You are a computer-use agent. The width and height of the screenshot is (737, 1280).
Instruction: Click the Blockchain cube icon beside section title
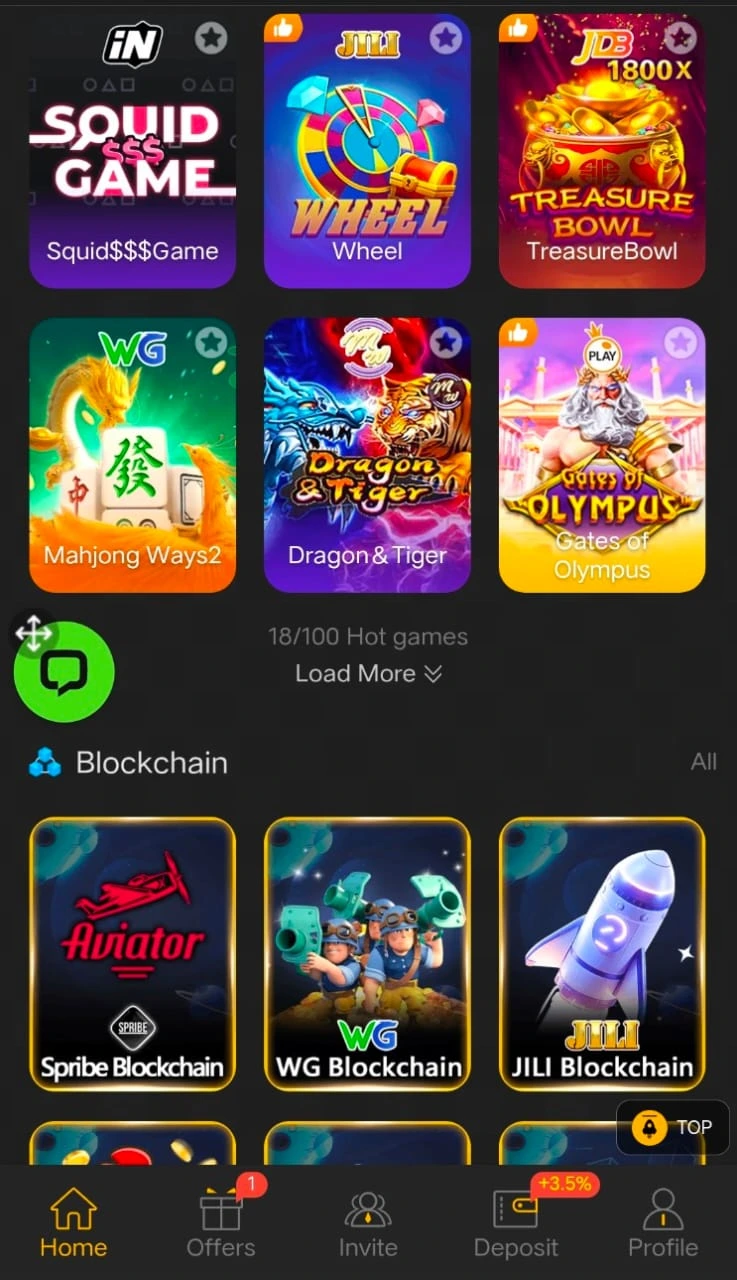47,763
